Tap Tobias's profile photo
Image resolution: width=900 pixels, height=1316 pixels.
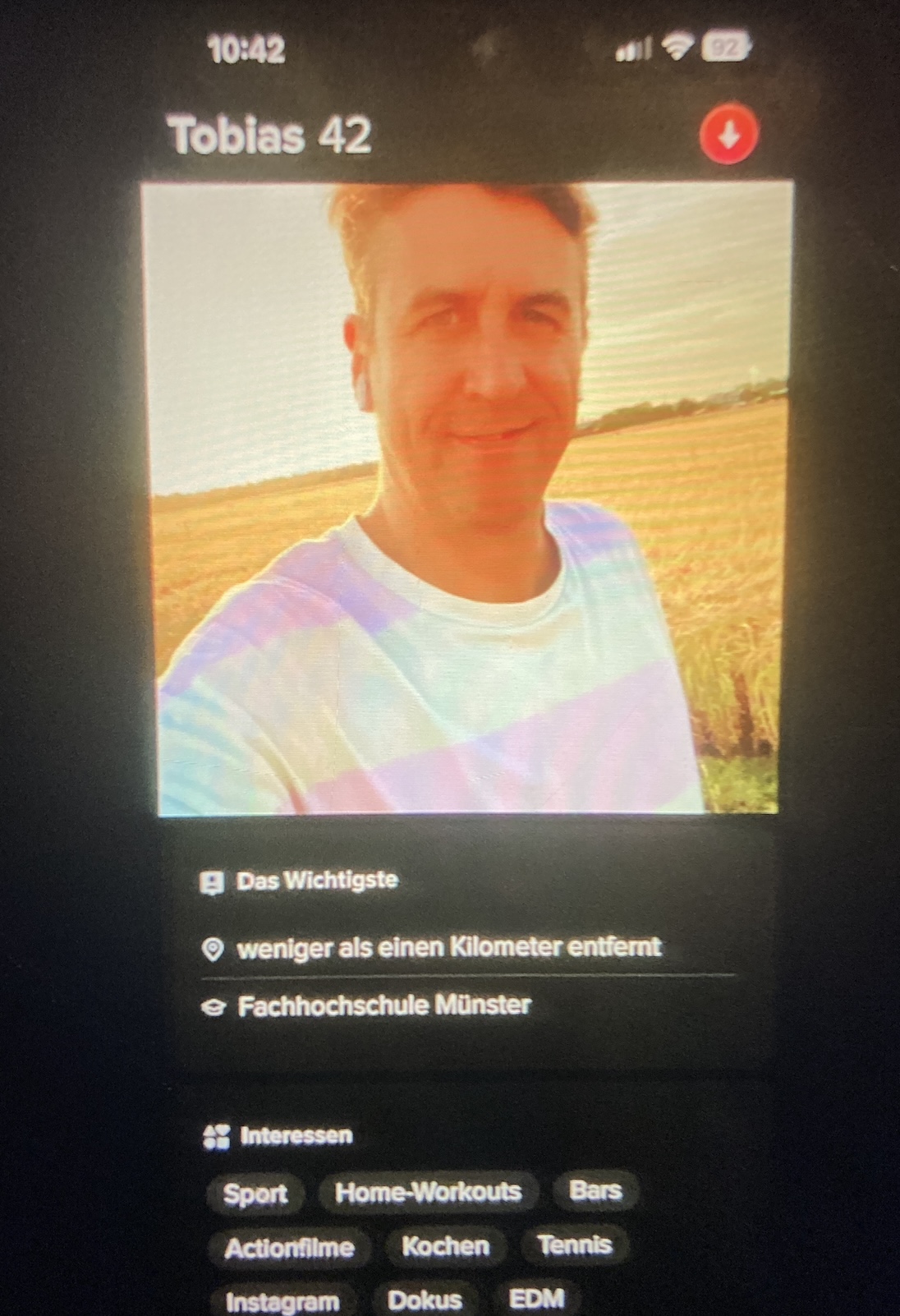[466, 498]
